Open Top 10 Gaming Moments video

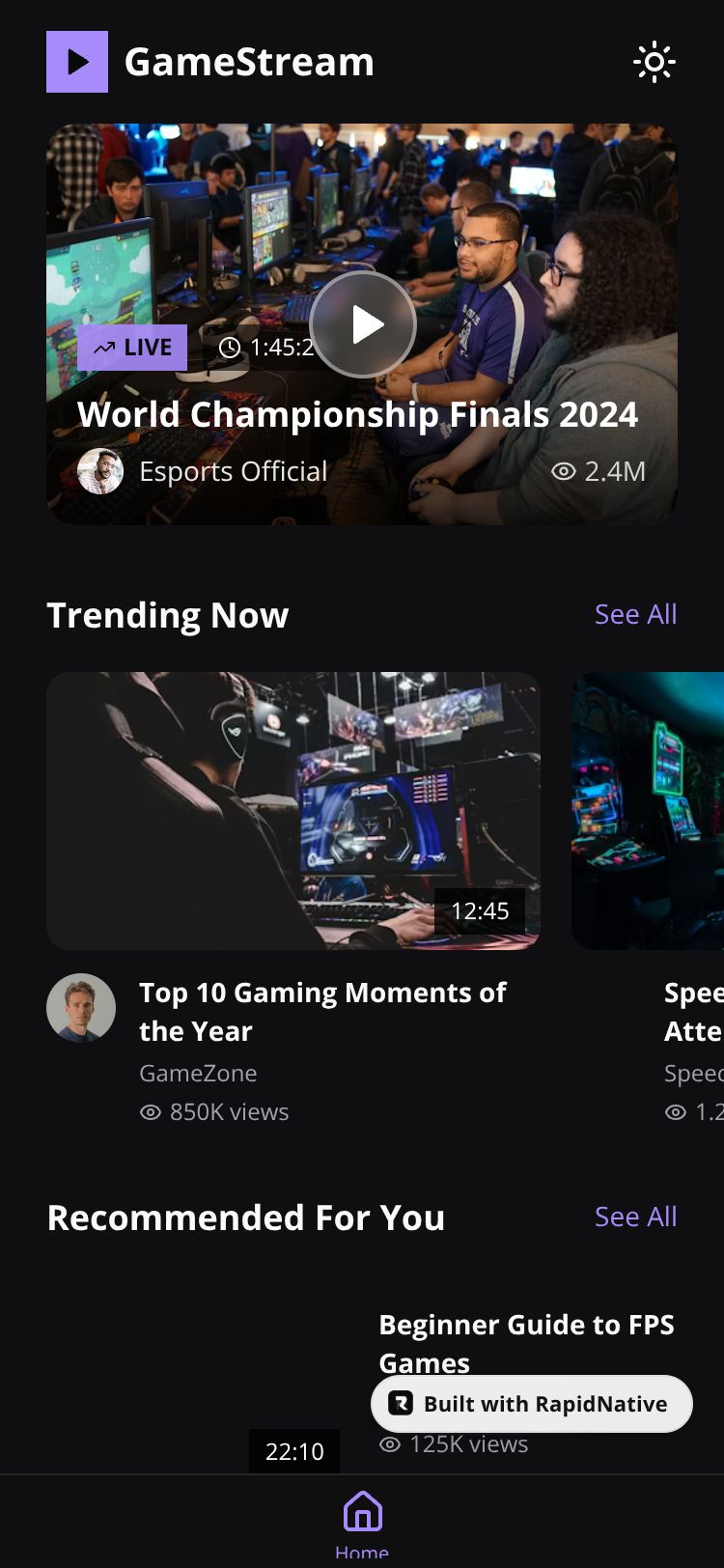click(x=293, y=811)
